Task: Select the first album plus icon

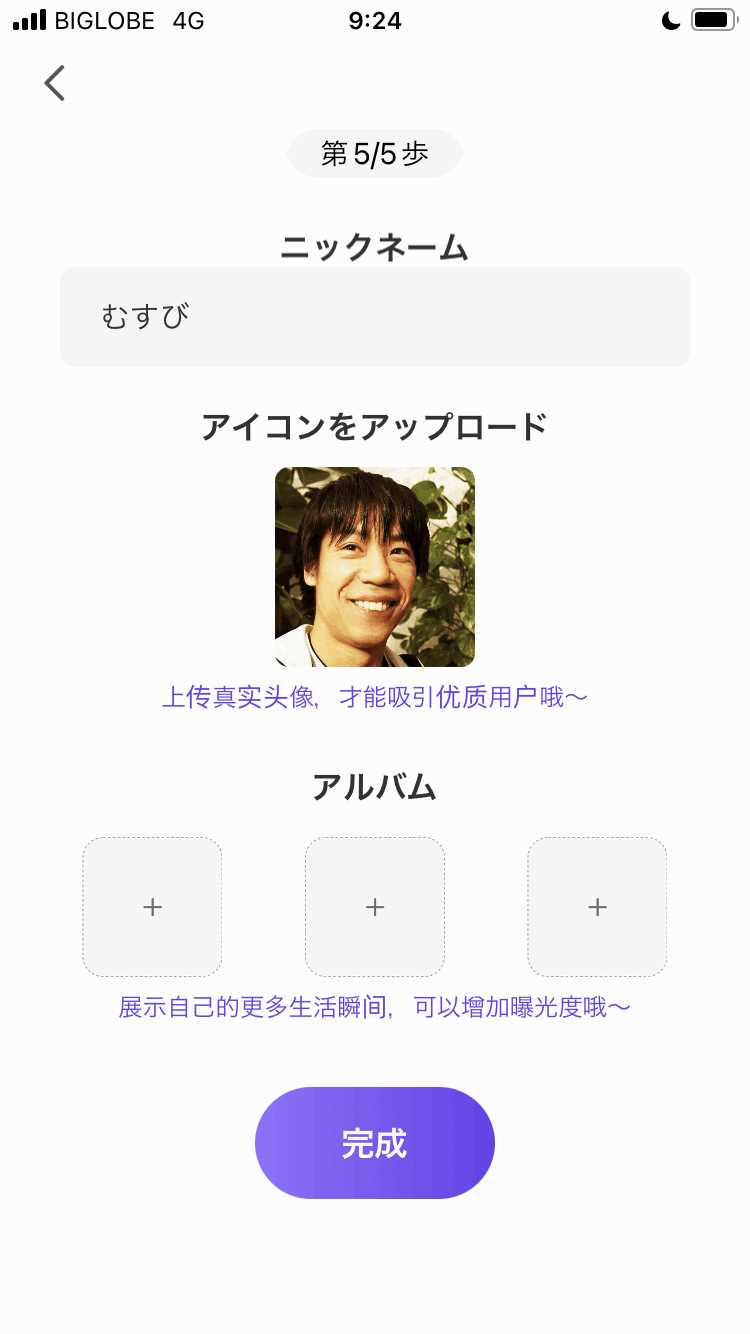Action: pyautogui.click(x=152, y=906)
